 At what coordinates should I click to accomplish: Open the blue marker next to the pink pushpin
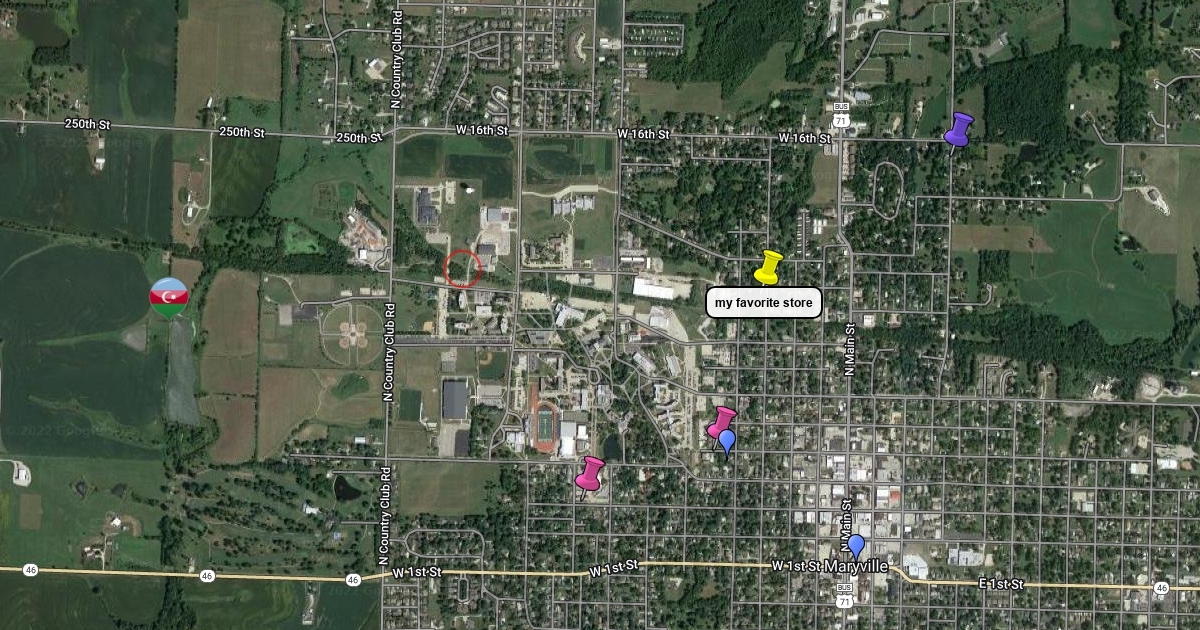pos(728,442)
